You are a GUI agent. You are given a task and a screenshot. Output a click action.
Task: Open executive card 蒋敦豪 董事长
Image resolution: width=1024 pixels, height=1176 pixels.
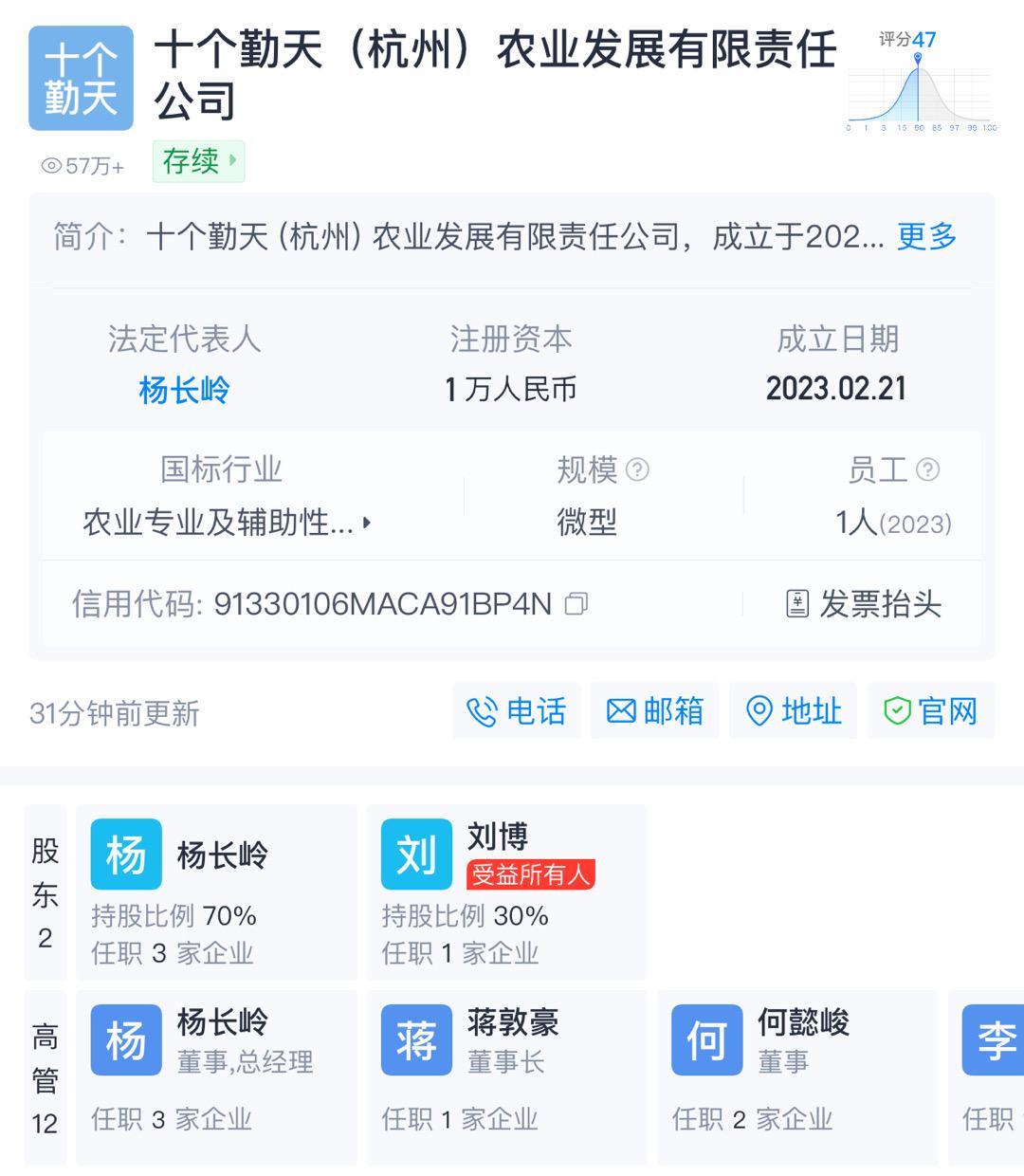tap(506, 1077)
